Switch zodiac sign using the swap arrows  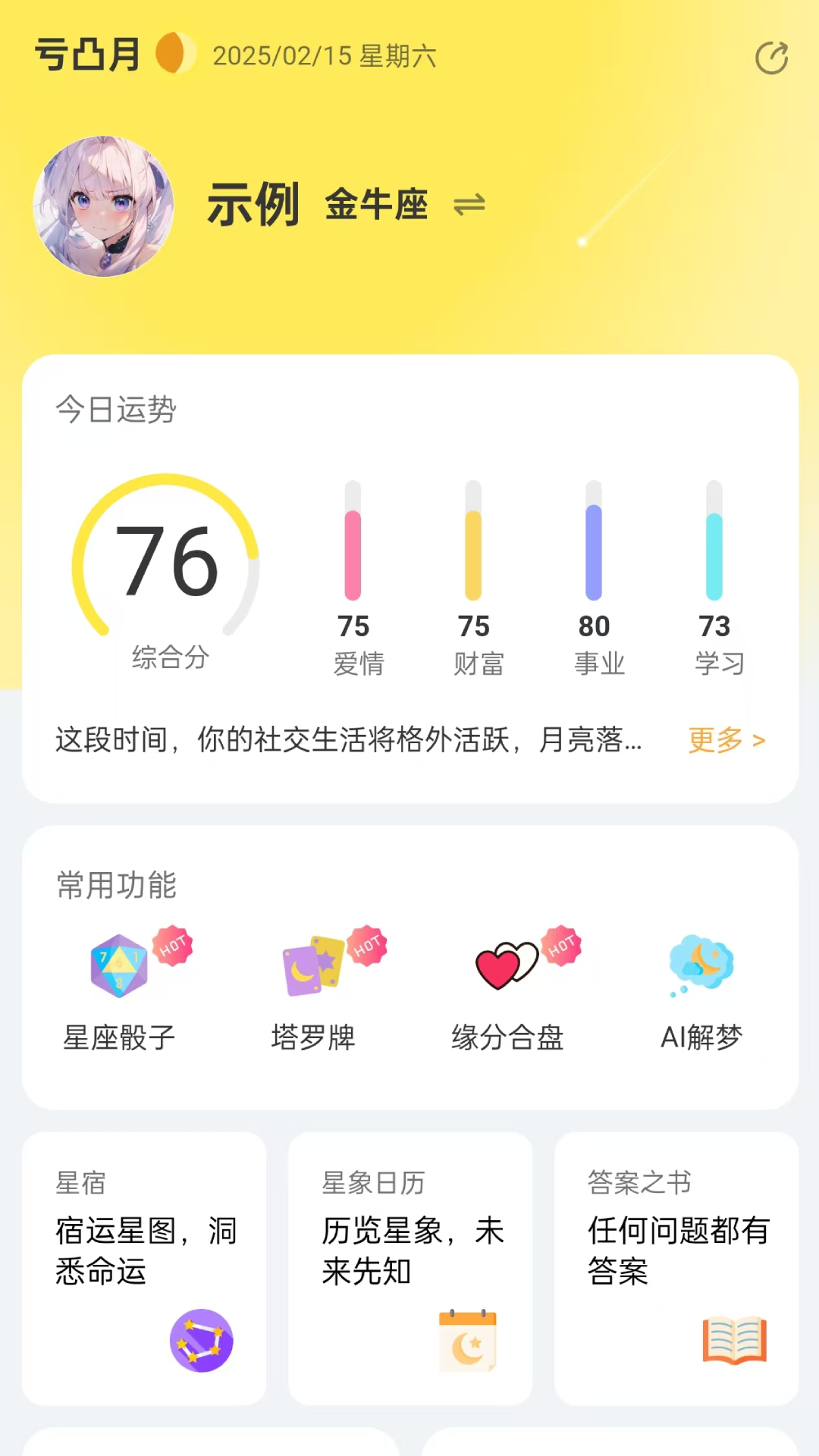470,204
